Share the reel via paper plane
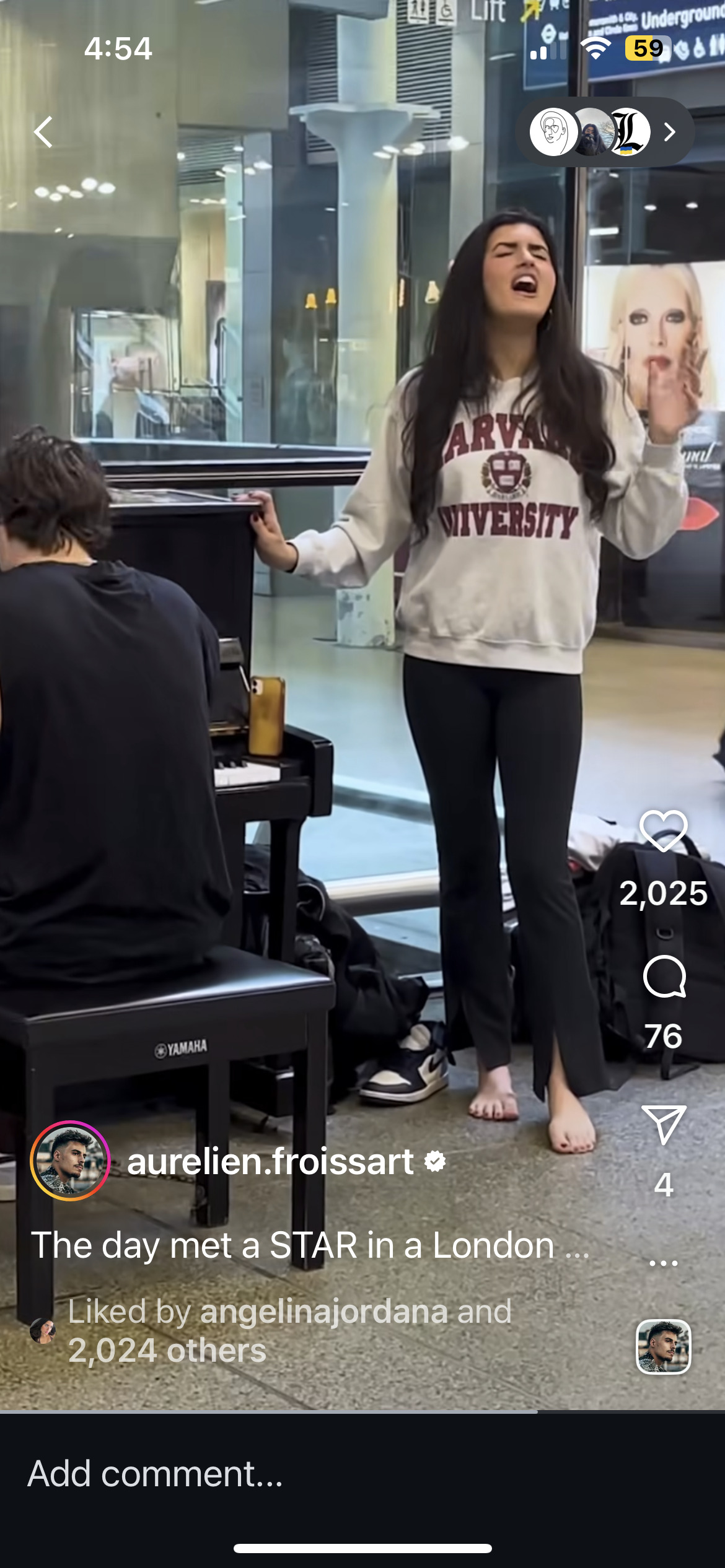The height and width of the screenshot is (1568, 725). tap(664, 1125)
